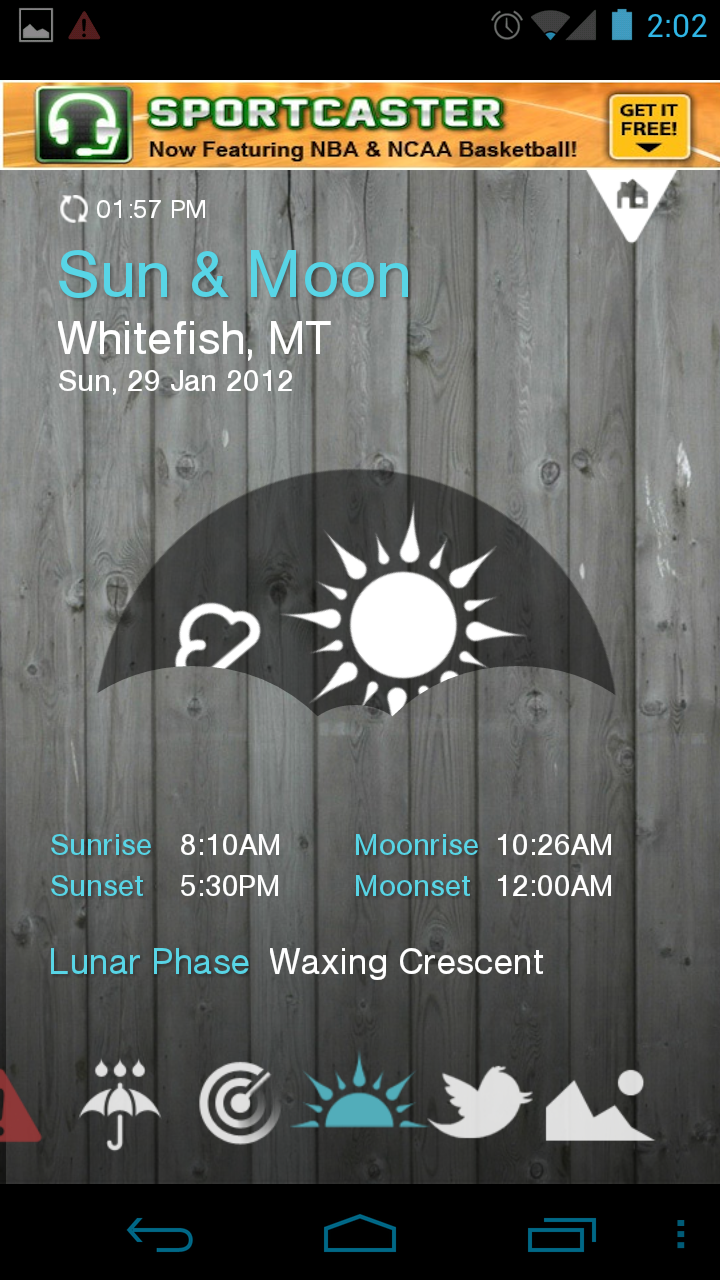Viewport: 720px width, 1280px height.
Task: Open the radar view
Action: click(x=239, y=1104)
